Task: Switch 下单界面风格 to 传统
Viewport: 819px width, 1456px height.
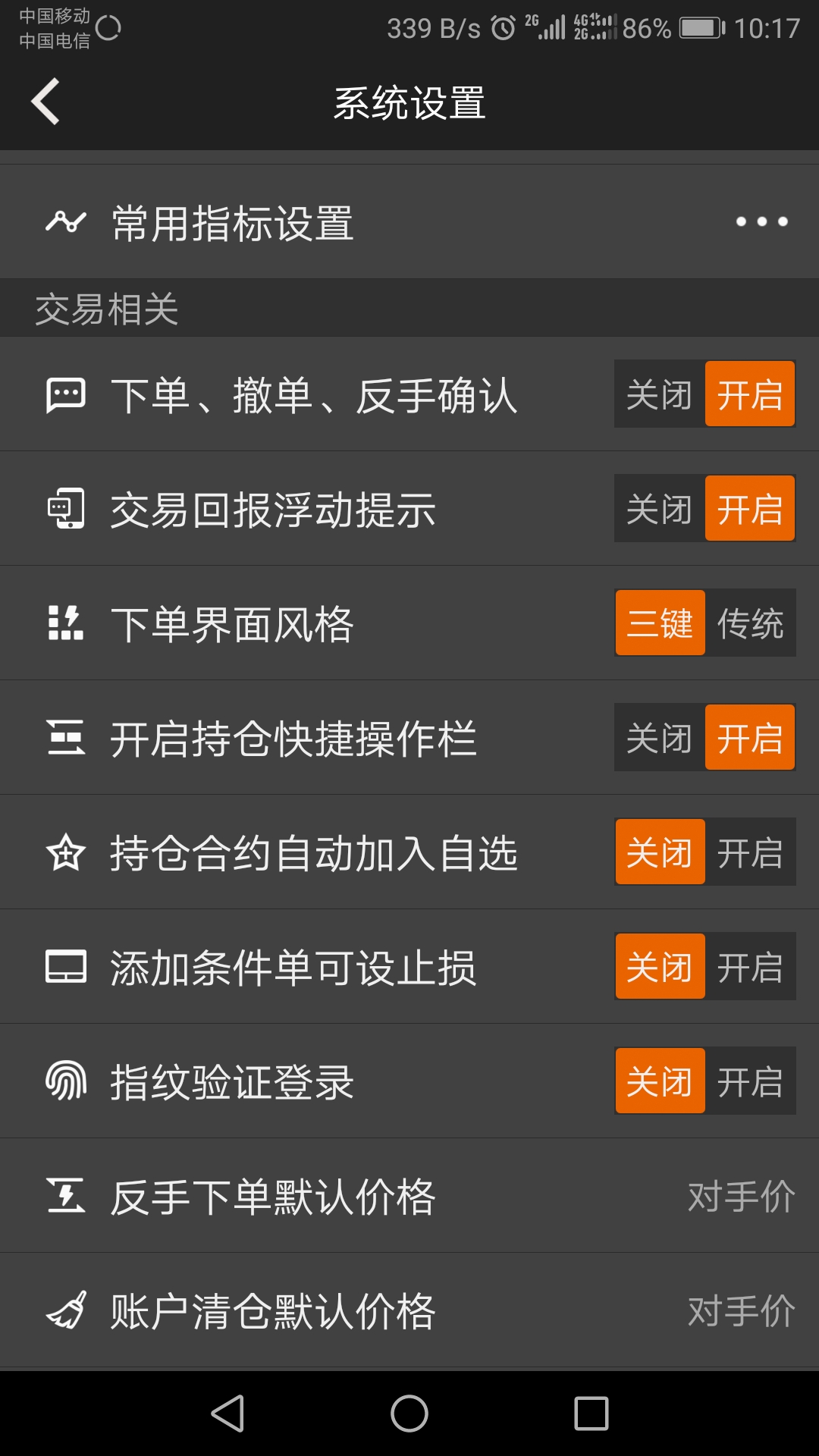Action: [x=750, y=623]
